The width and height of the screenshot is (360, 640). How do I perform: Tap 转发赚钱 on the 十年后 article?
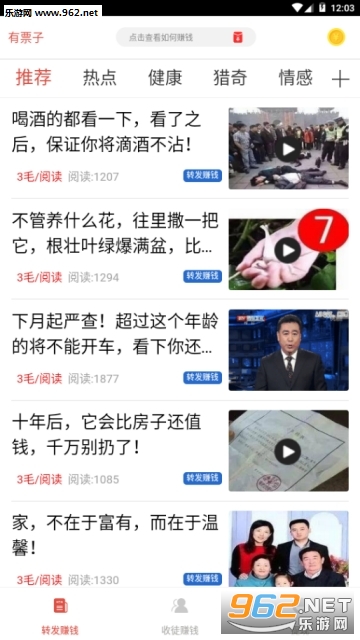pos(202,478)
